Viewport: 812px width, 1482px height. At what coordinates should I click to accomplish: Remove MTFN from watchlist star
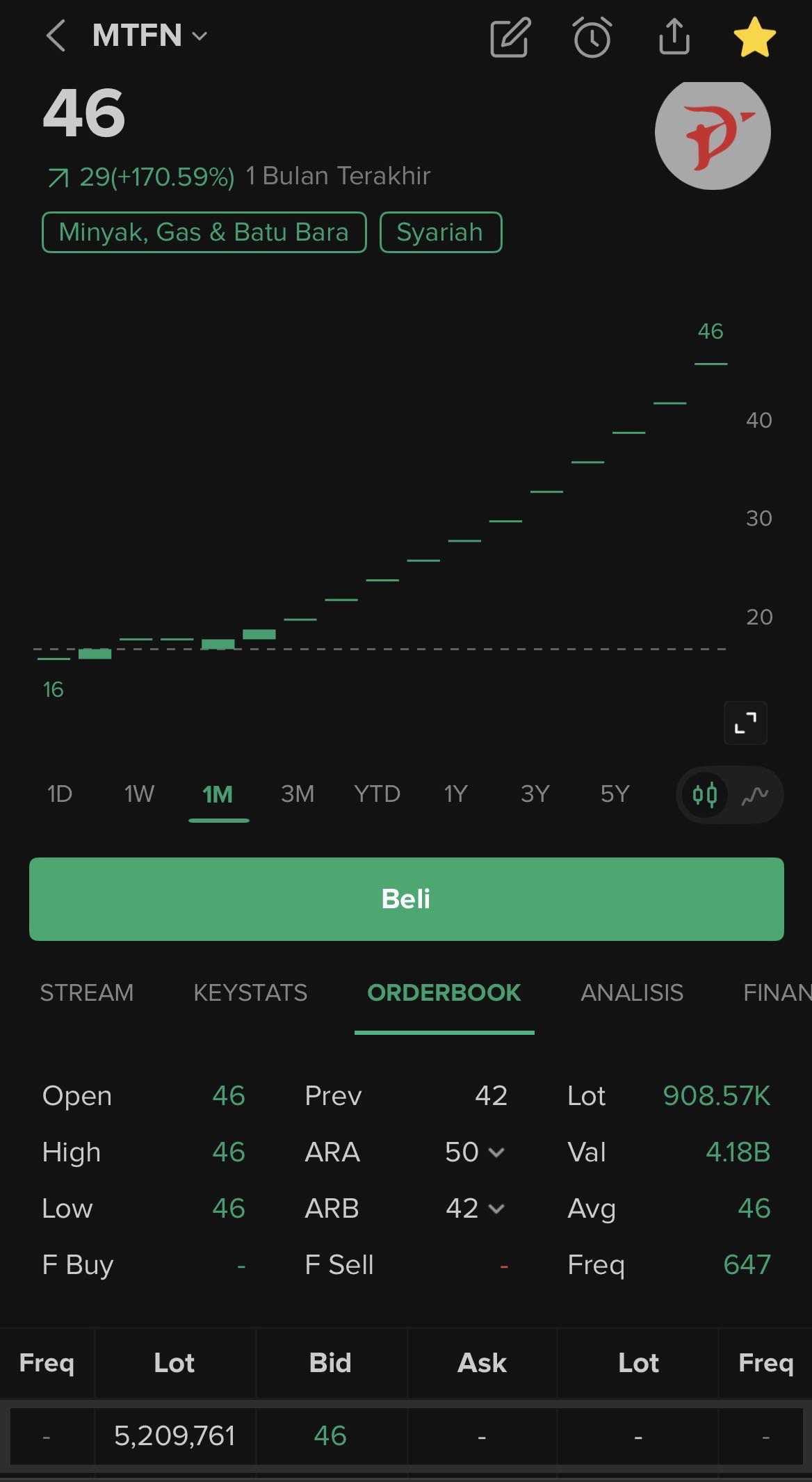coord(754,37)
